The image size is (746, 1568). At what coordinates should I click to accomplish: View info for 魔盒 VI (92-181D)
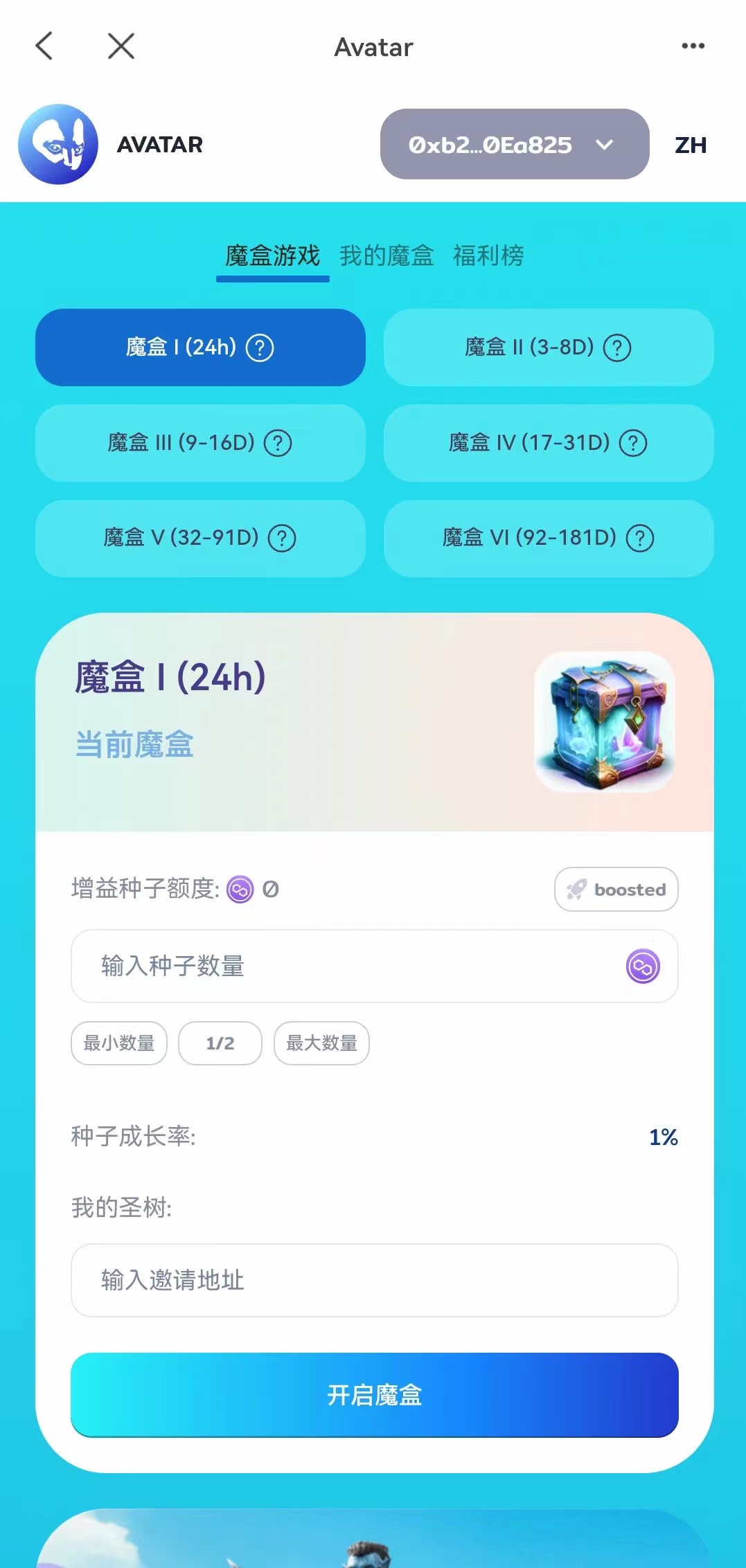click(x=641, y=539)
